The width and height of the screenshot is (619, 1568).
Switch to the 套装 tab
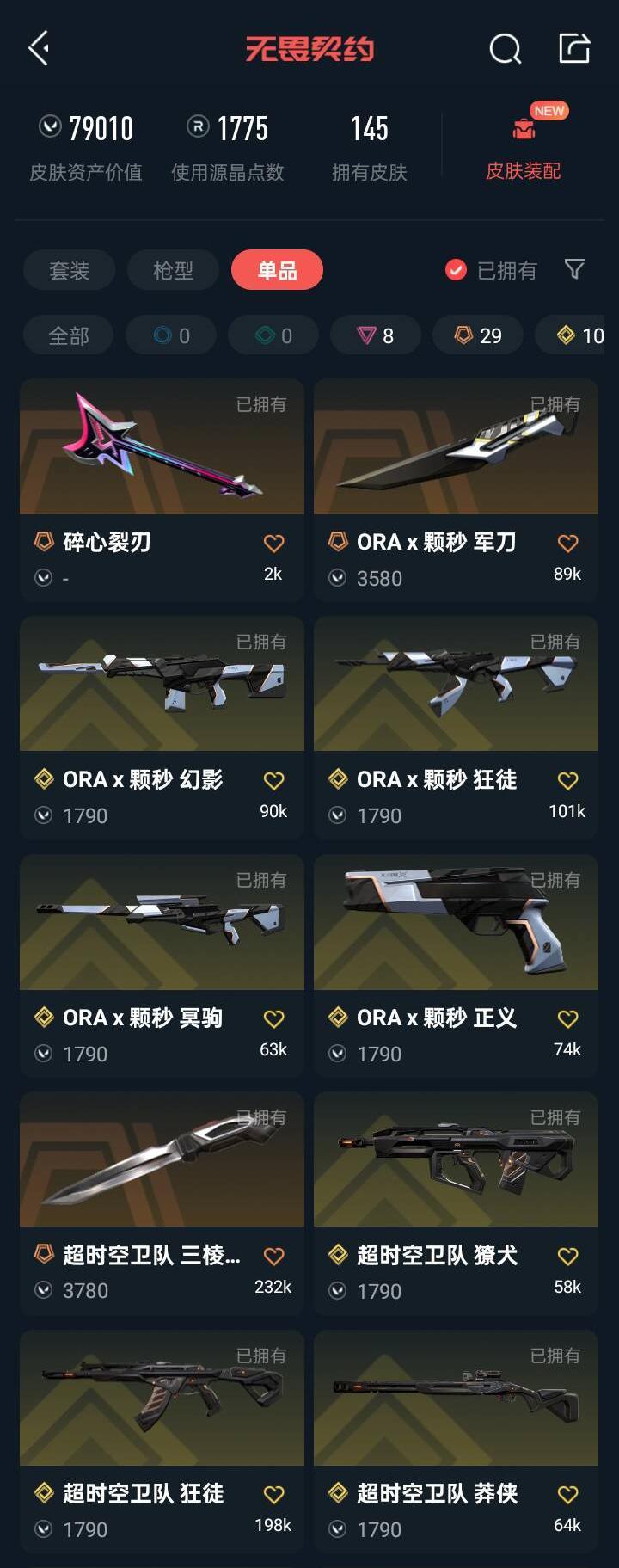70,270
